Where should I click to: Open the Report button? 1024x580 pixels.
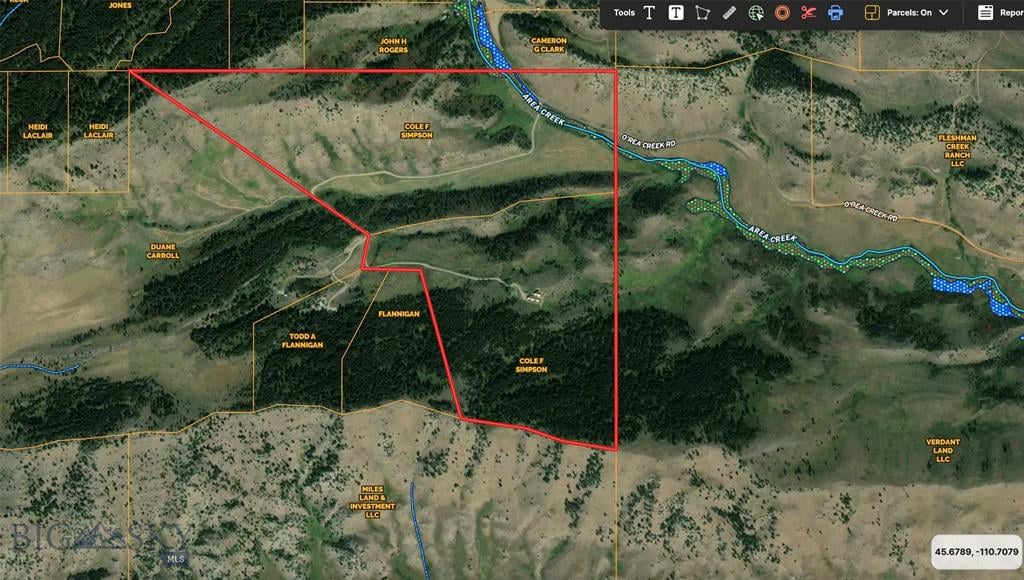[x=999, y=13]
